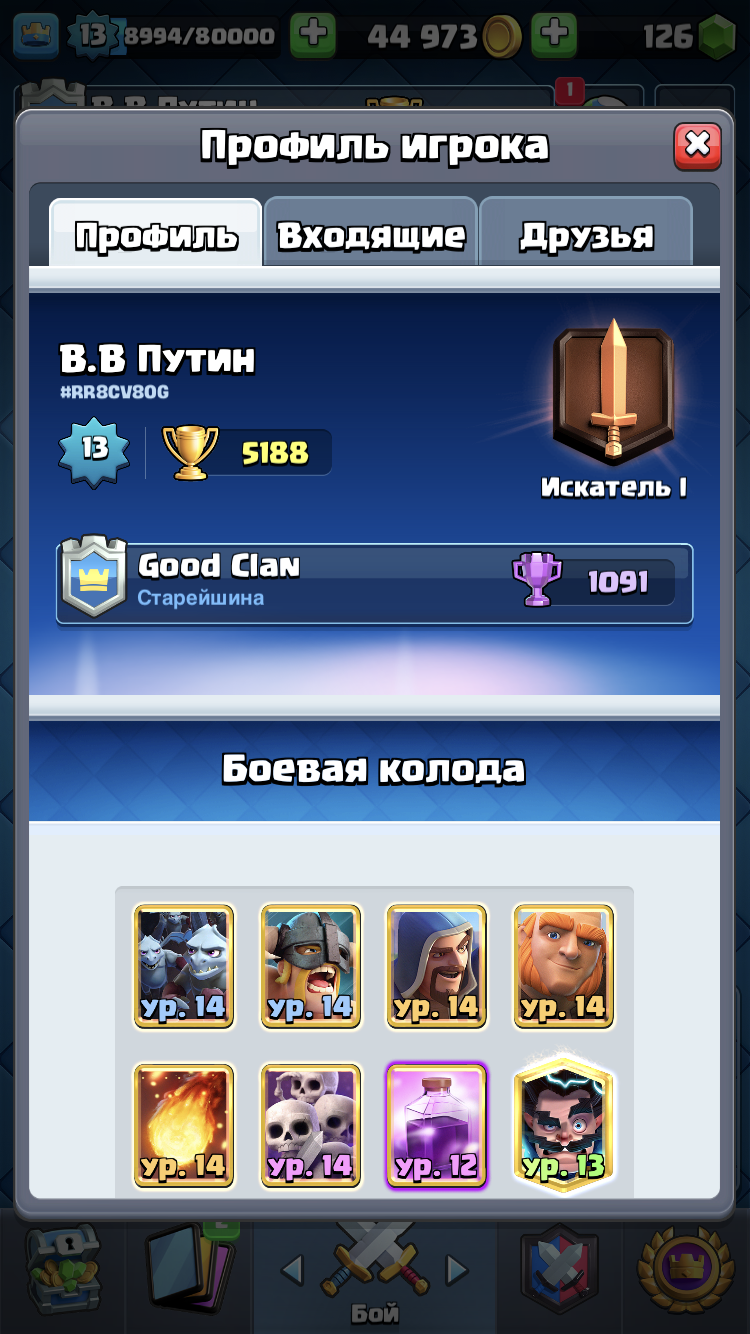Screen dimensions: 750x1334
Task: Show the level 12 Rage potion card
Action: pyautogui.click(x=437, y=1126)
